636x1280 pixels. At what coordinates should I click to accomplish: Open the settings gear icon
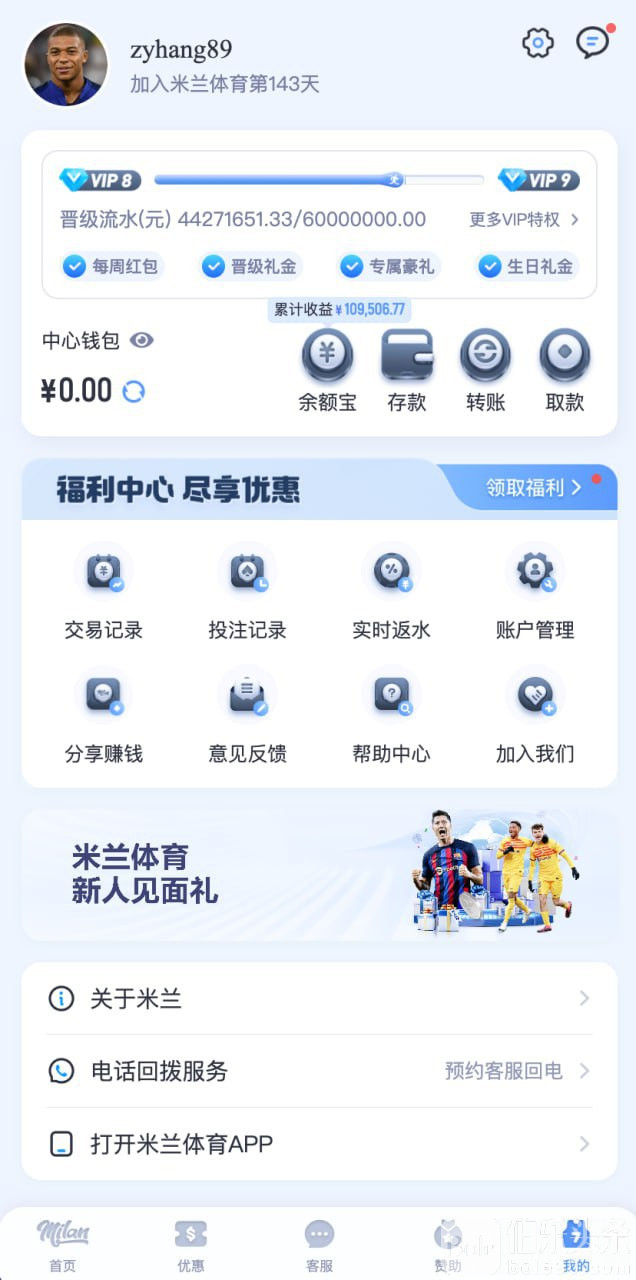(538, 43)
